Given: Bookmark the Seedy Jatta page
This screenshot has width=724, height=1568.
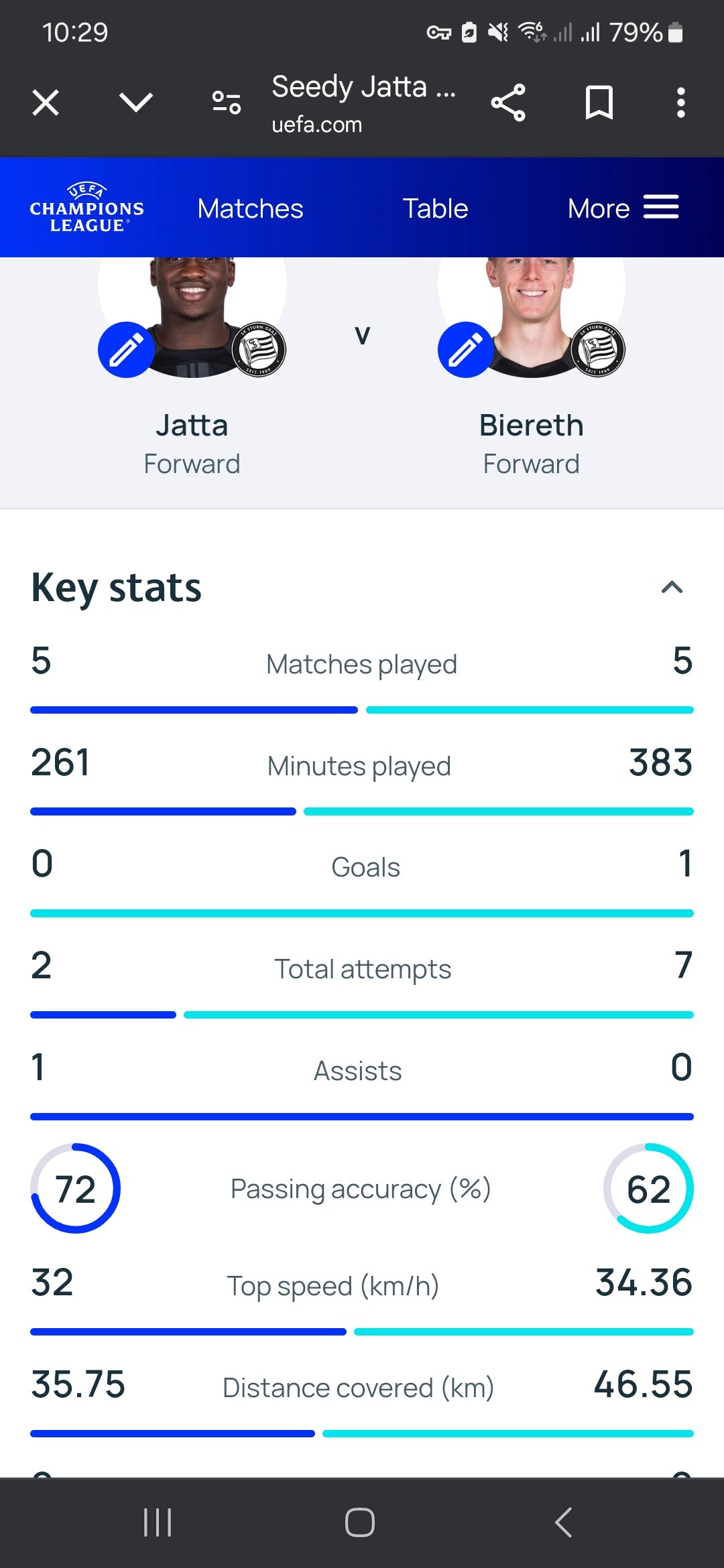Looking at the screenshot, I should 599,103.
